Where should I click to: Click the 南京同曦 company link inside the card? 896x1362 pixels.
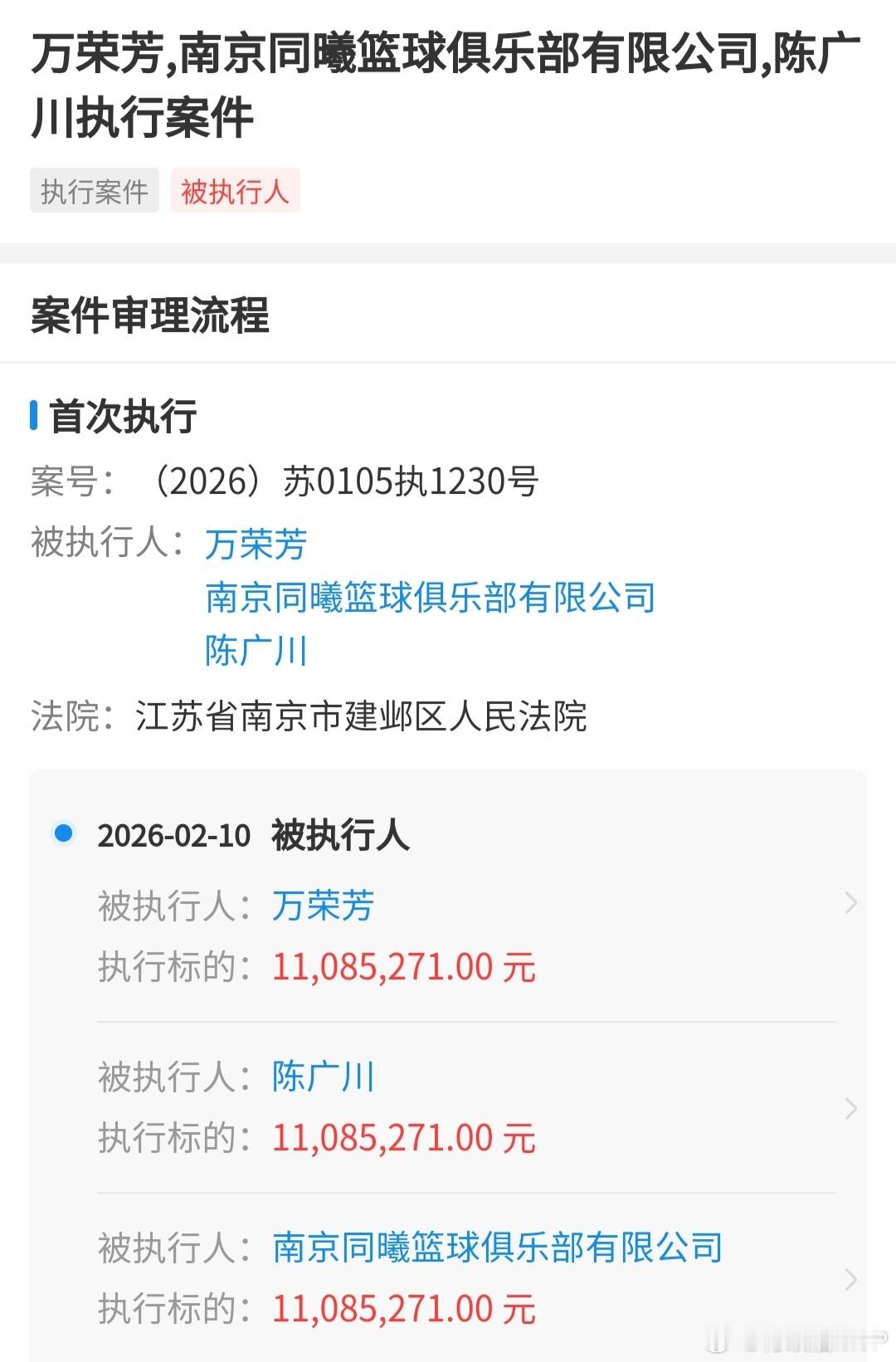(496, 1246)
